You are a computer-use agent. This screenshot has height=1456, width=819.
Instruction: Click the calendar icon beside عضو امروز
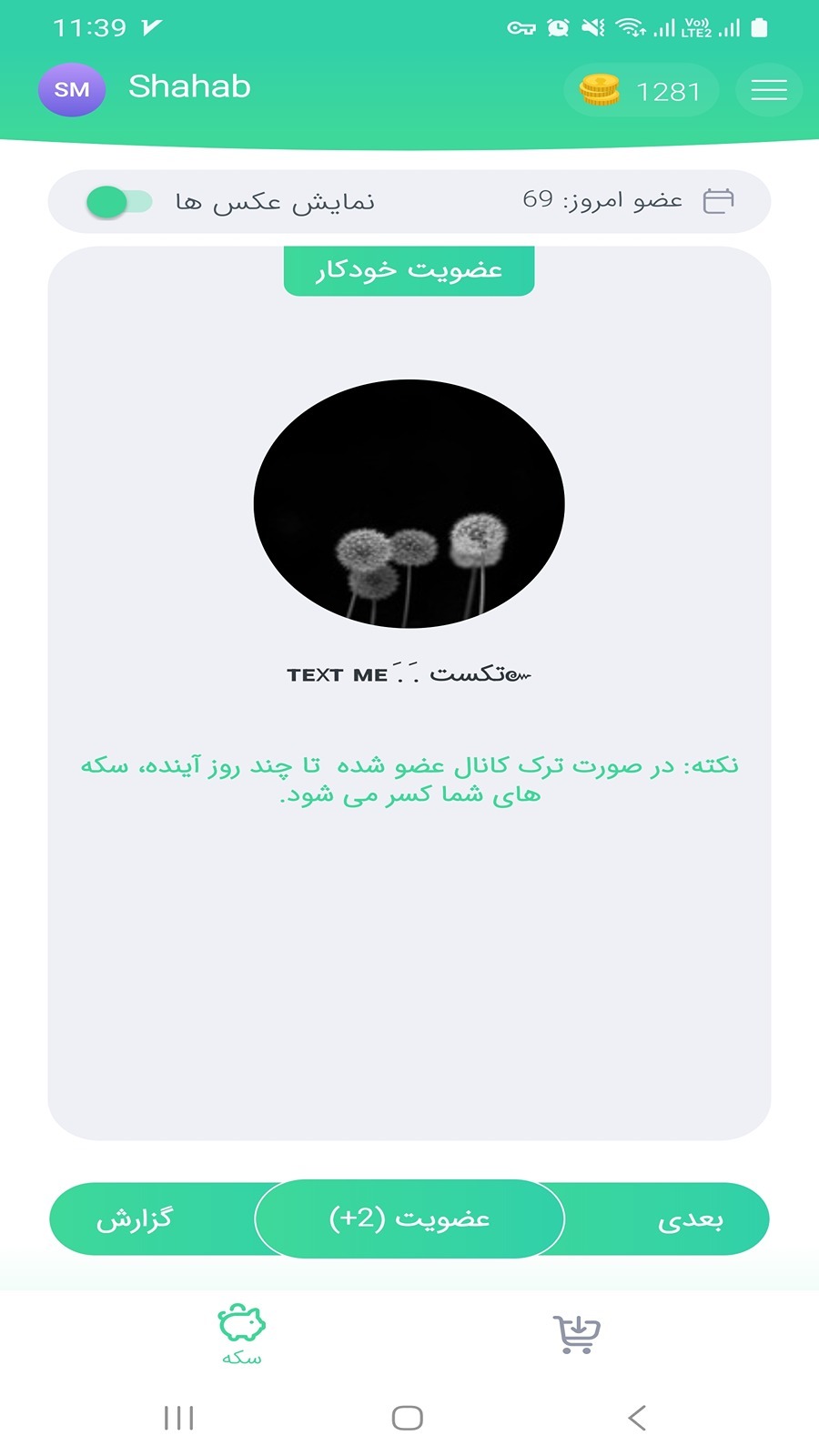[718, 200]
